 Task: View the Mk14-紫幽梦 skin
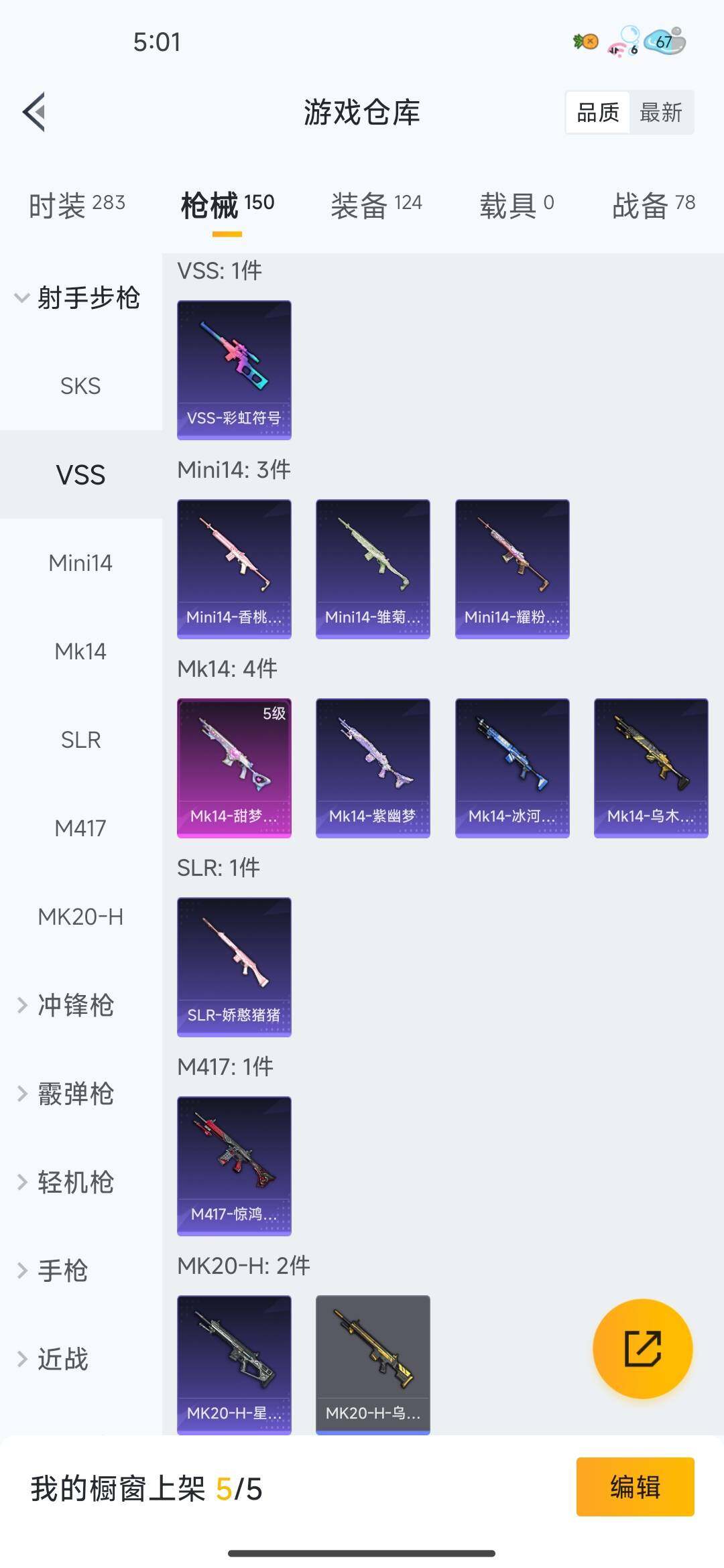click(373, 768)
